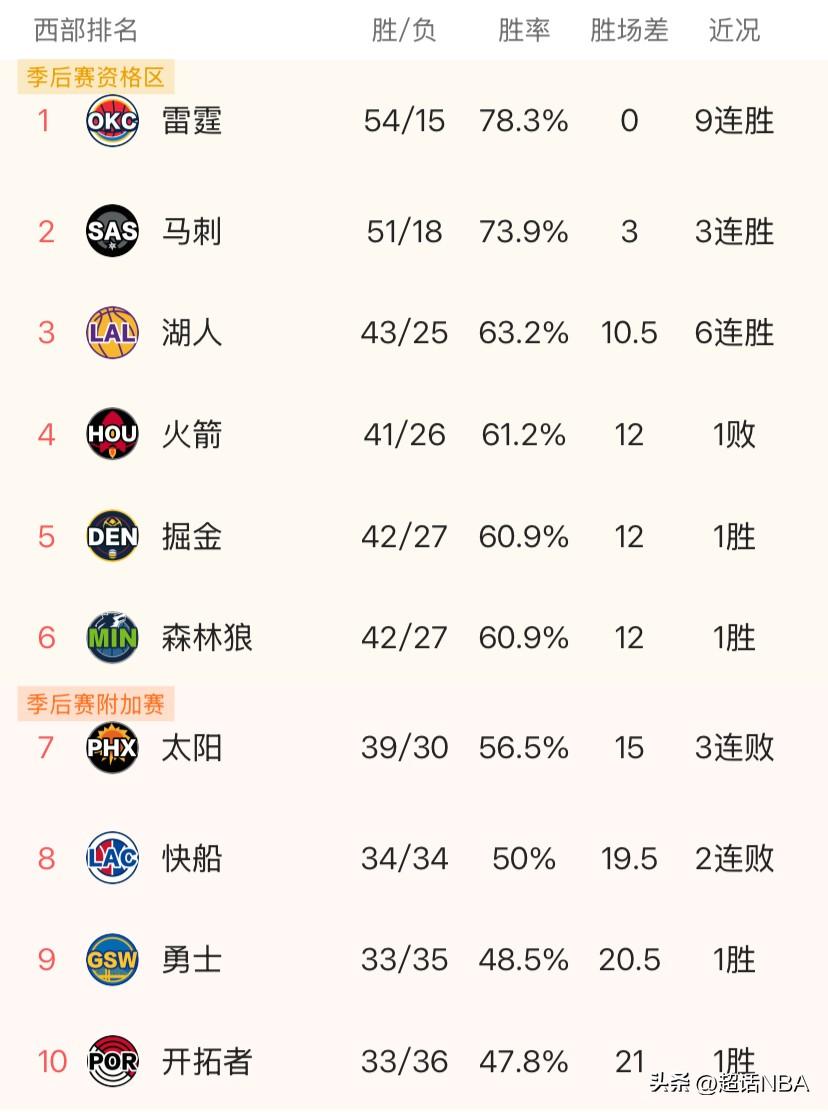Image resolution: width=828 pixels, height=1112 pixels.
Task: Select the Timberwolves MIN logo
Action: click(112, 637)
